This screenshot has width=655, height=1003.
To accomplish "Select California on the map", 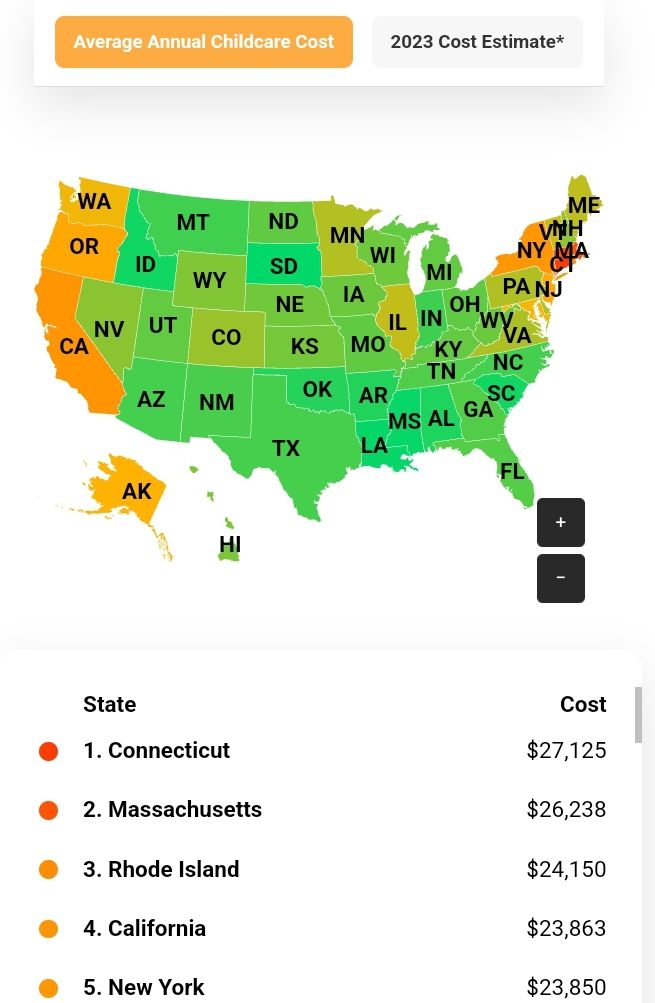I will (x=74, y=346).
